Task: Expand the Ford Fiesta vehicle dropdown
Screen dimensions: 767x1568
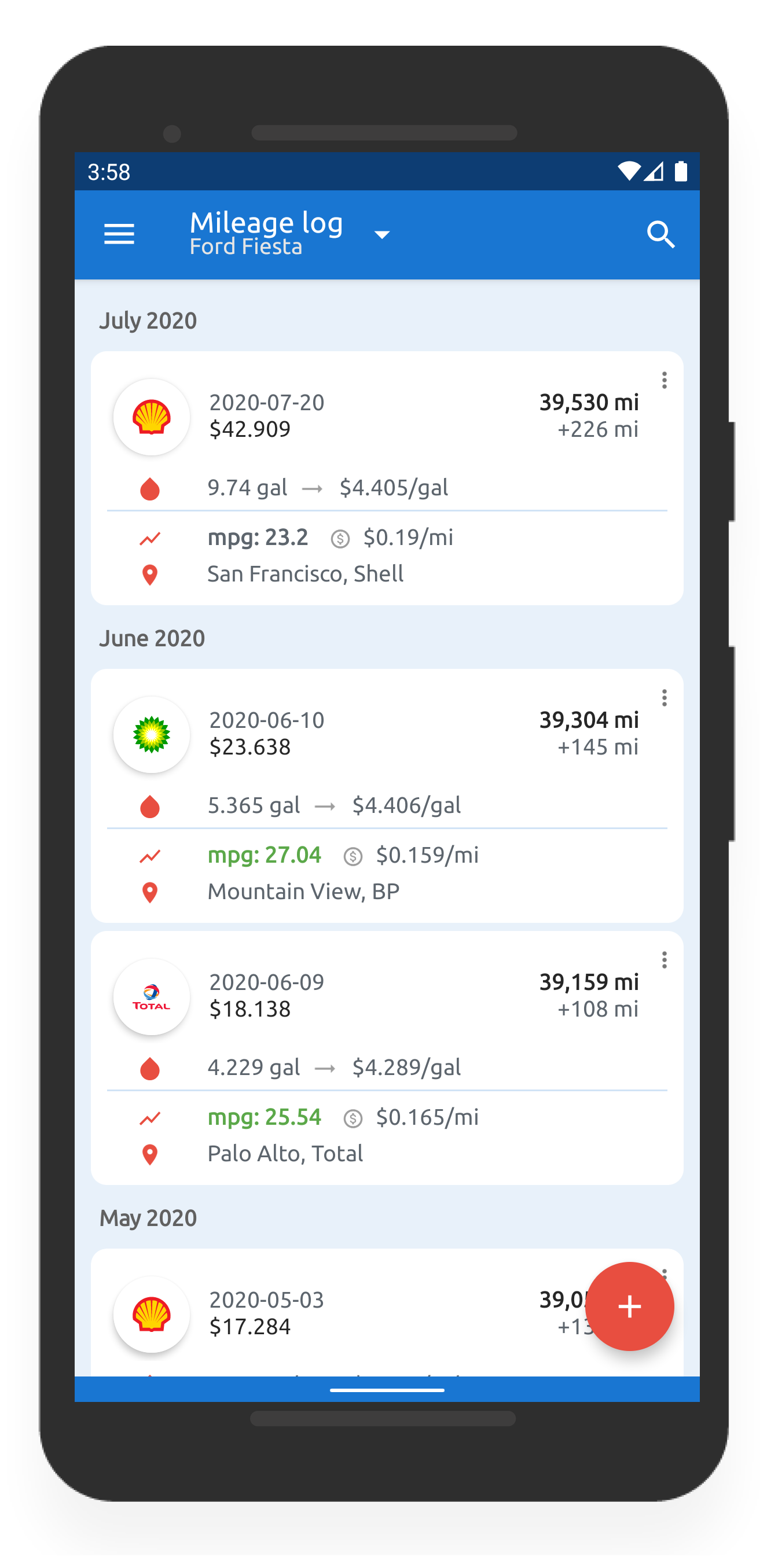Action: [382, 235]
